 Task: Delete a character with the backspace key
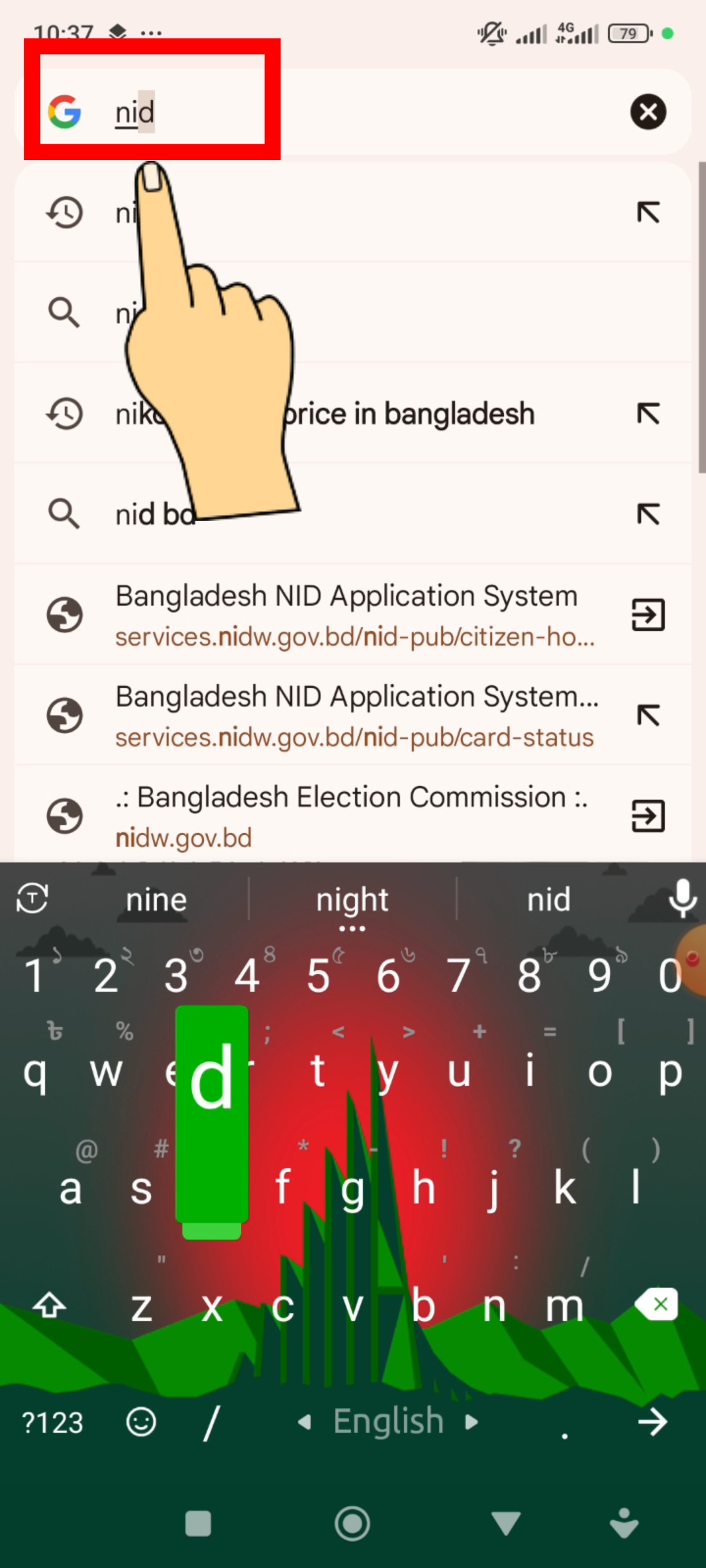(656, 1305)
